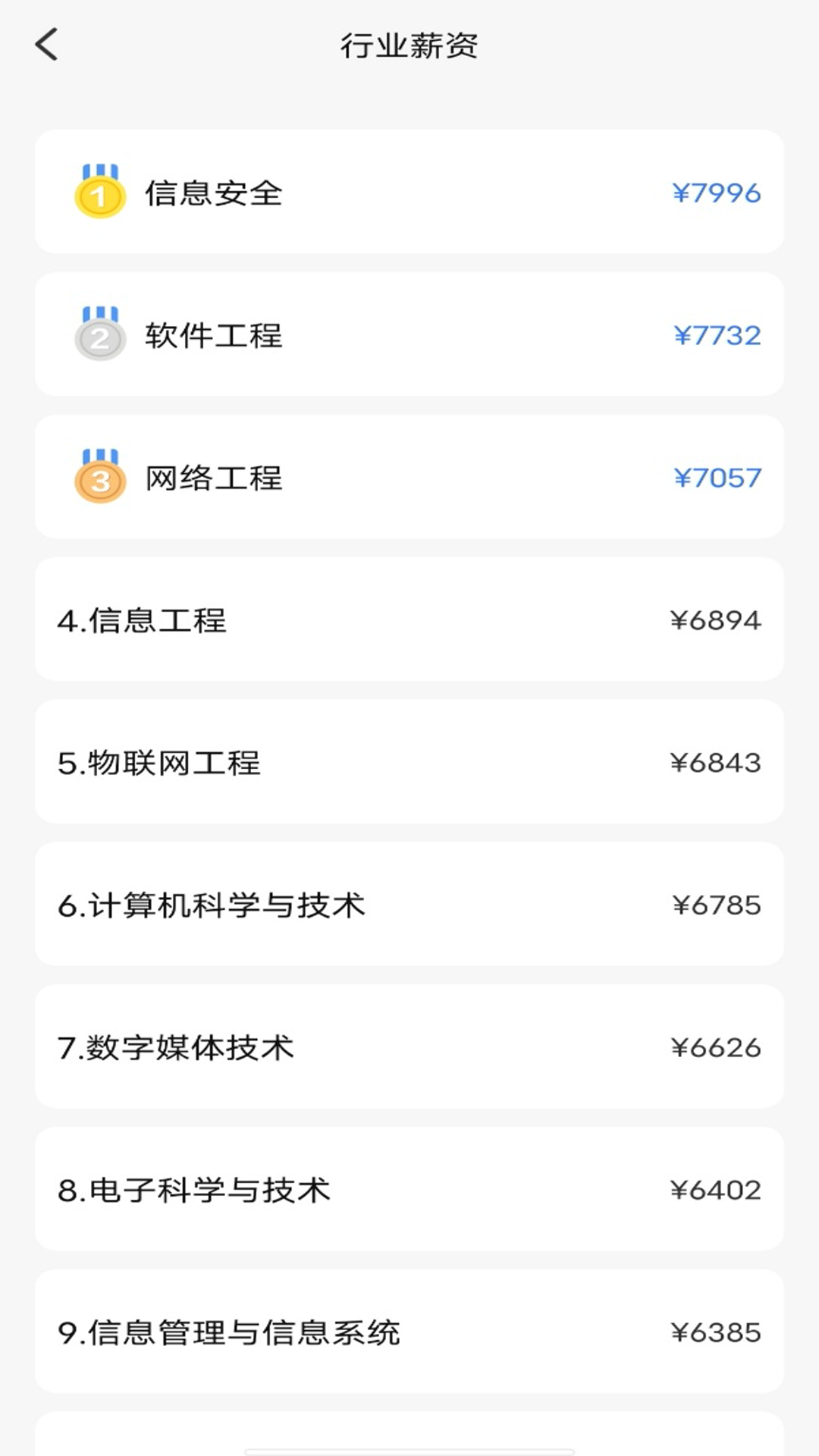Image resolution: width=819 pixels, height=1456 pixels.
Task: Select the 信息安全 ranking entry
Action: click(x=409, y=190)
